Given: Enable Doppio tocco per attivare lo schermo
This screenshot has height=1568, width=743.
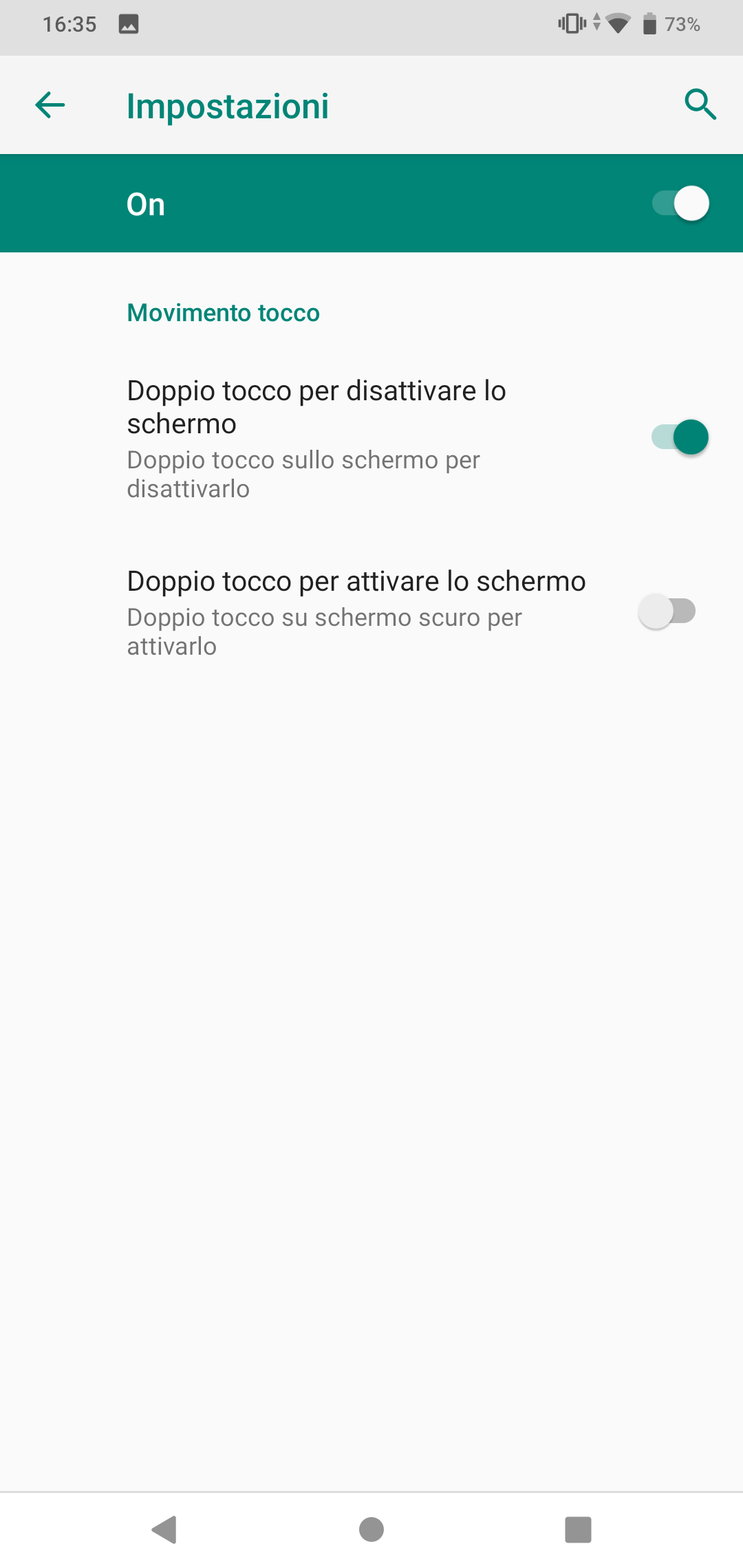Looking at the screenshot, I should pyautogui.click(x=667, y=611).
